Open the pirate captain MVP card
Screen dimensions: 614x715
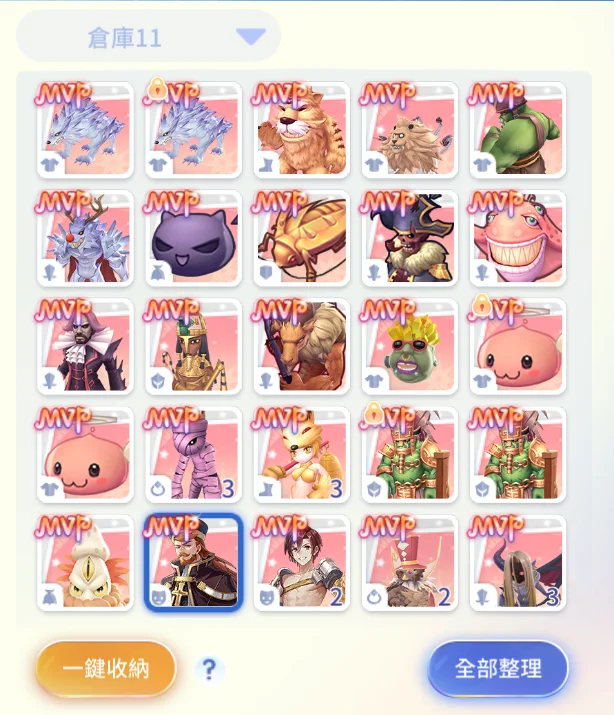pos(409,238)
